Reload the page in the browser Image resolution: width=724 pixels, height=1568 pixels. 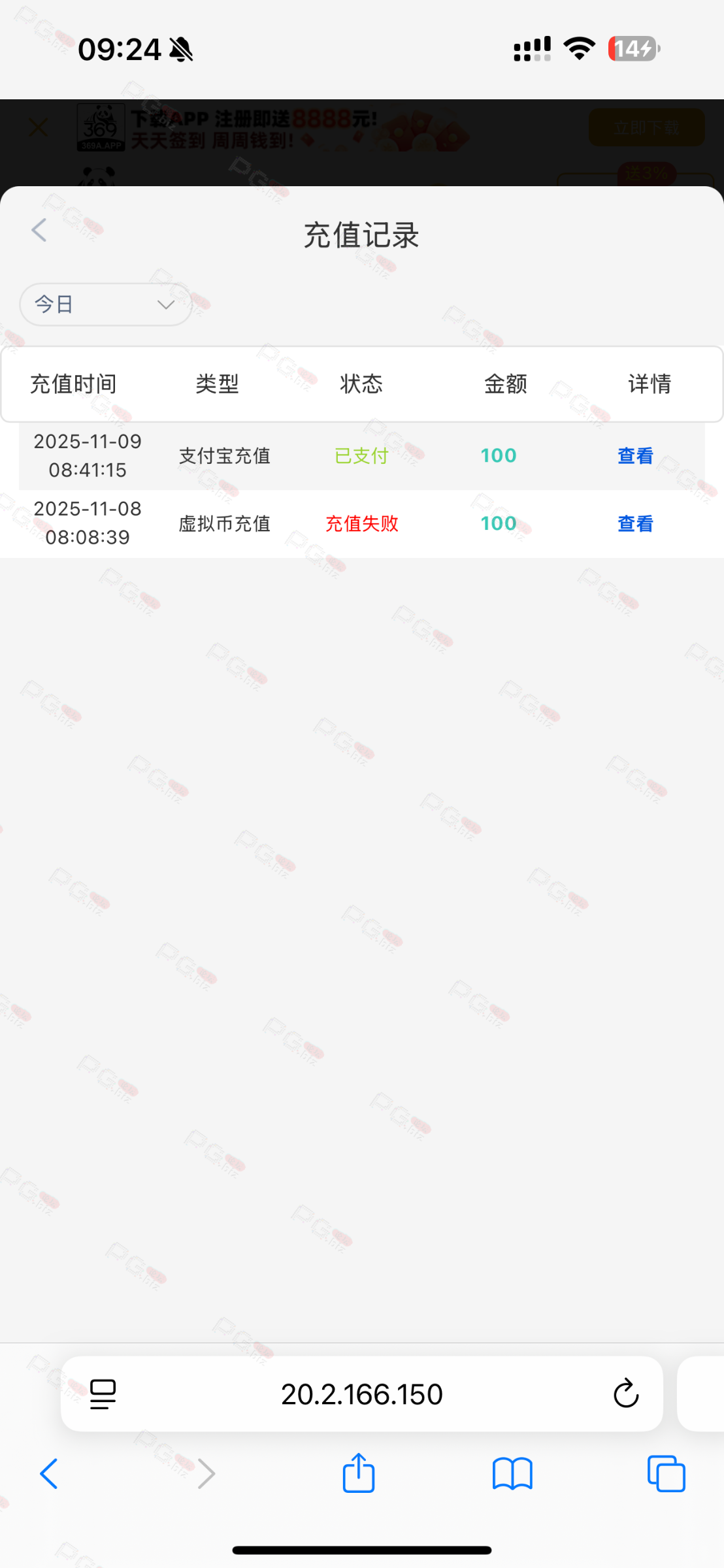pos(625,1394)
